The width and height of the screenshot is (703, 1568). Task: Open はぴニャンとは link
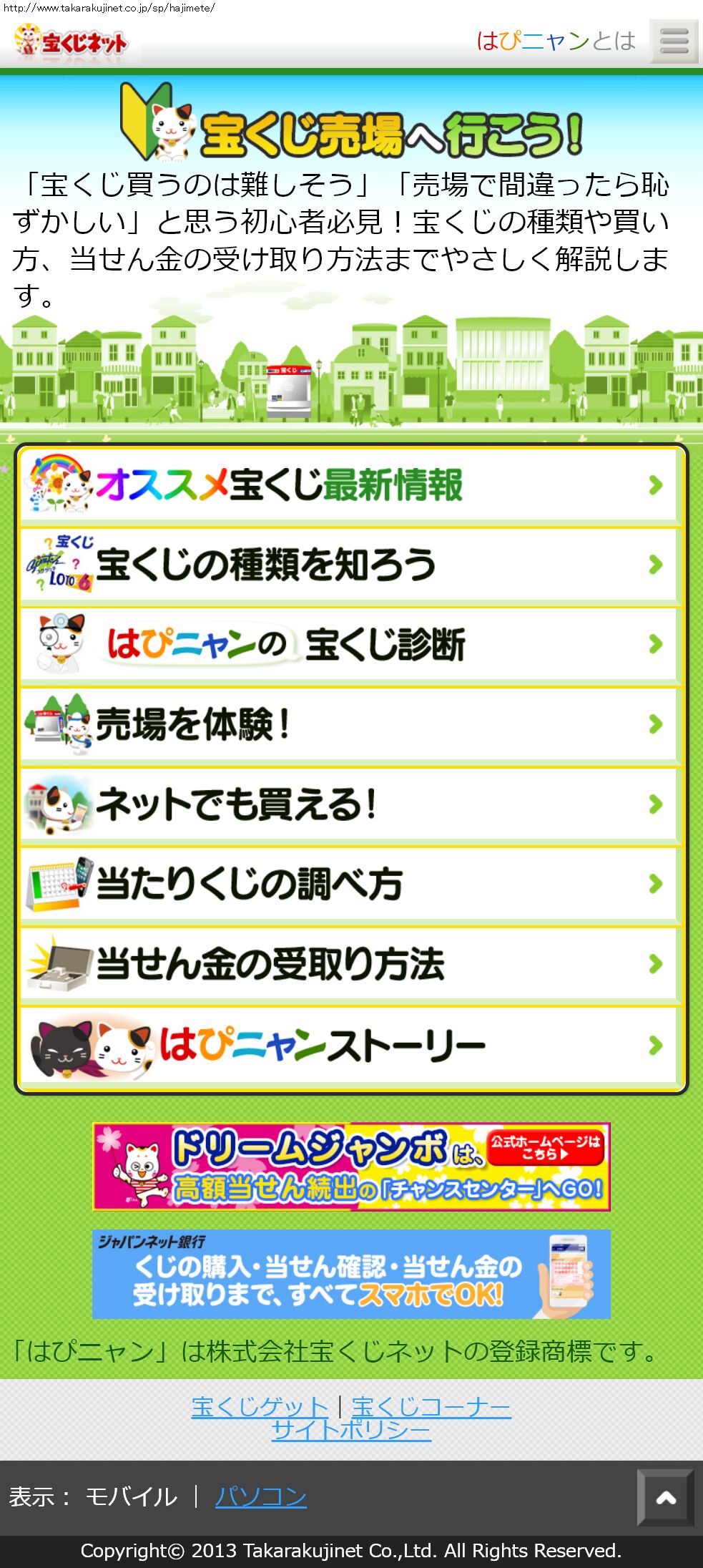pos(556,41)
